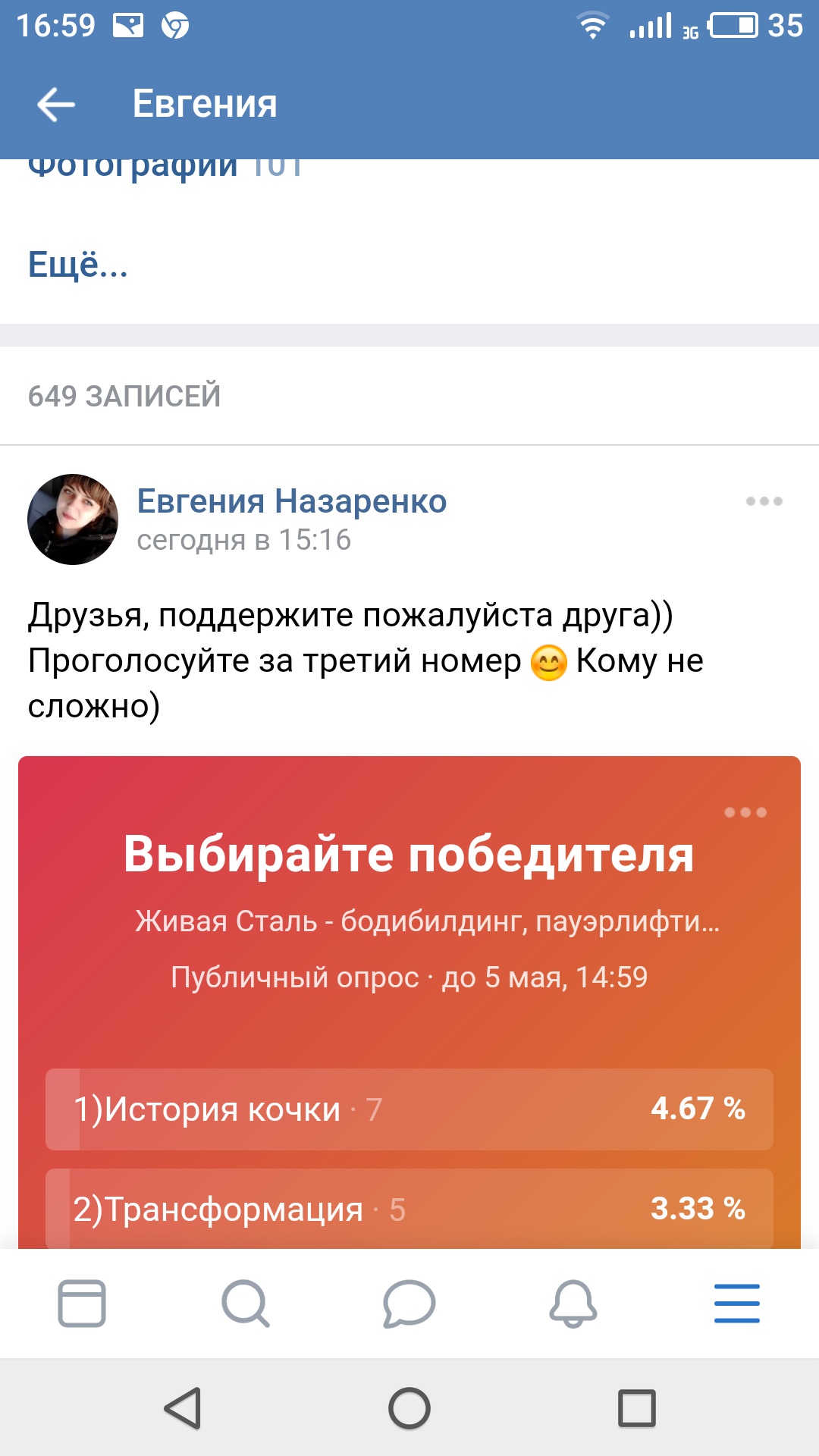
Task: Open the messages tab
Action: (409, 1304)
